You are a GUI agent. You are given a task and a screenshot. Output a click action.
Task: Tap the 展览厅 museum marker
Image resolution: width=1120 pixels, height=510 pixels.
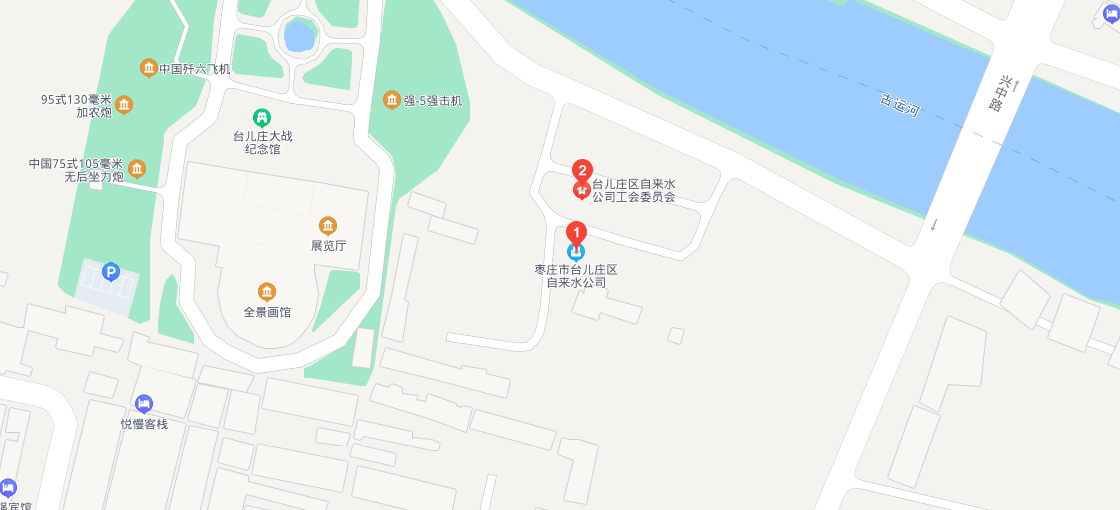click(x=327, y=226)
